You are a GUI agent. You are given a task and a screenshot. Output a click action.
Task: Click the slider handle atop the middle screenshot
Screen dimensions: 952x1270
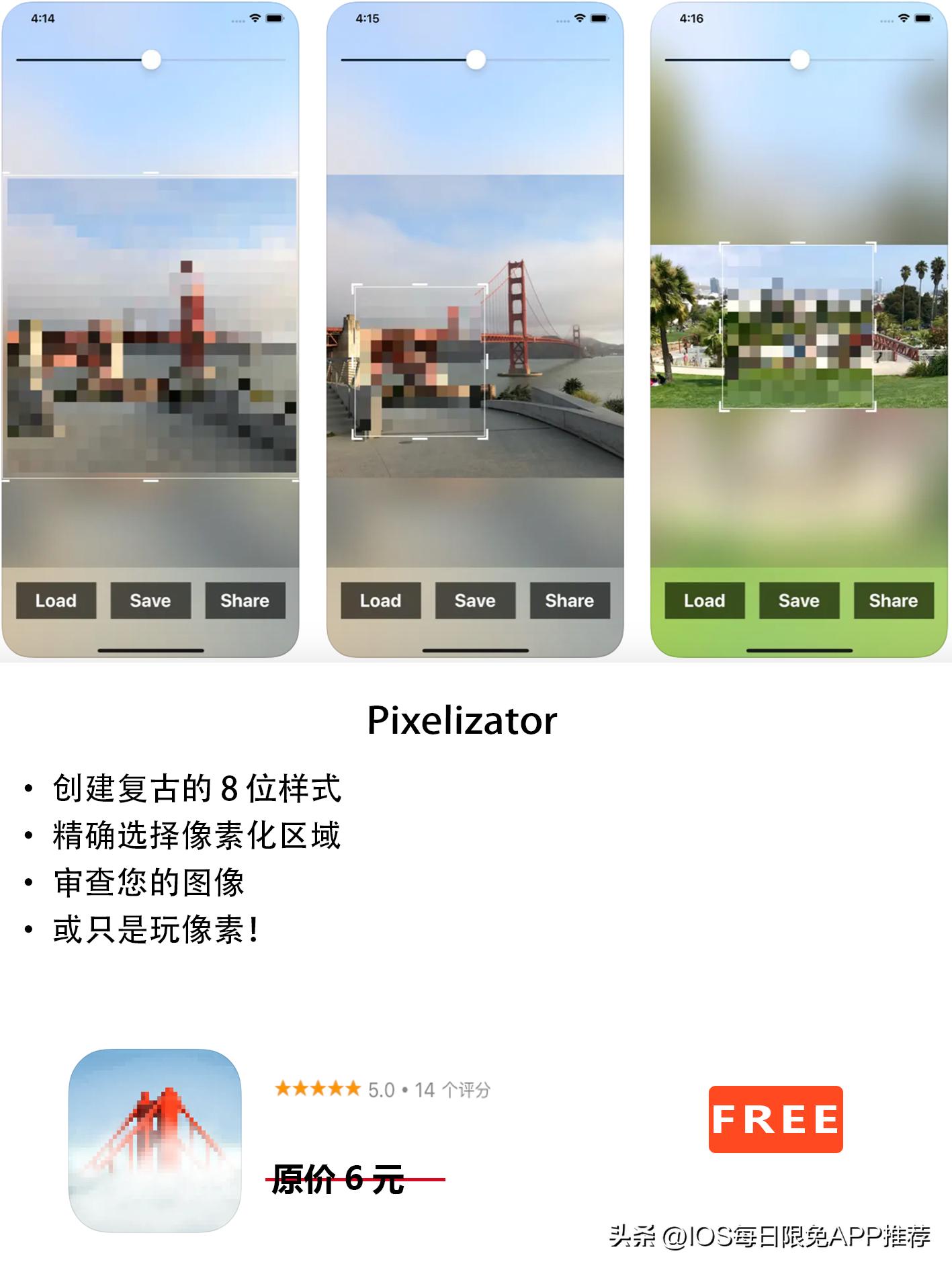pos(475,59)
